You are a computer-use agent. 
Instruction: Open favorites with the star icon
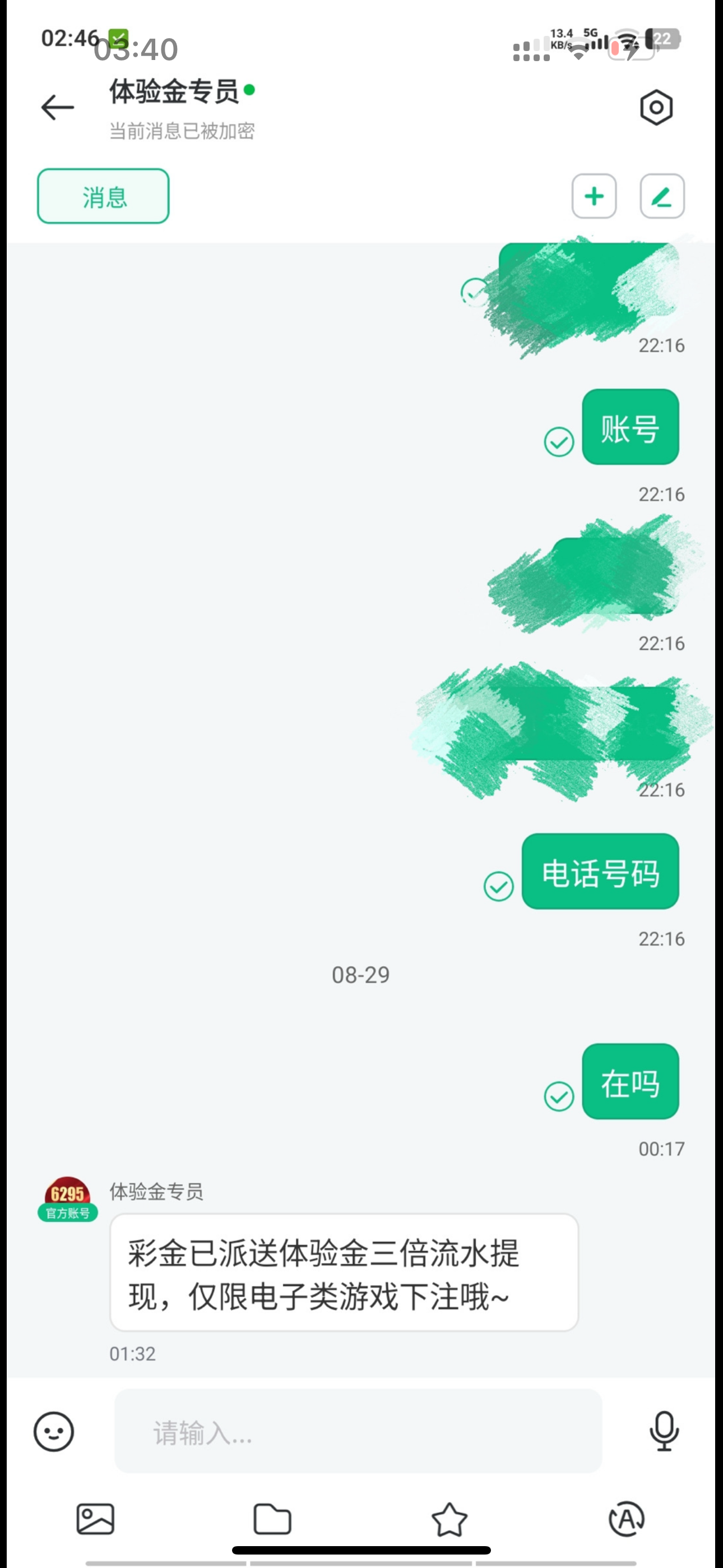(x=449, y=1519)
